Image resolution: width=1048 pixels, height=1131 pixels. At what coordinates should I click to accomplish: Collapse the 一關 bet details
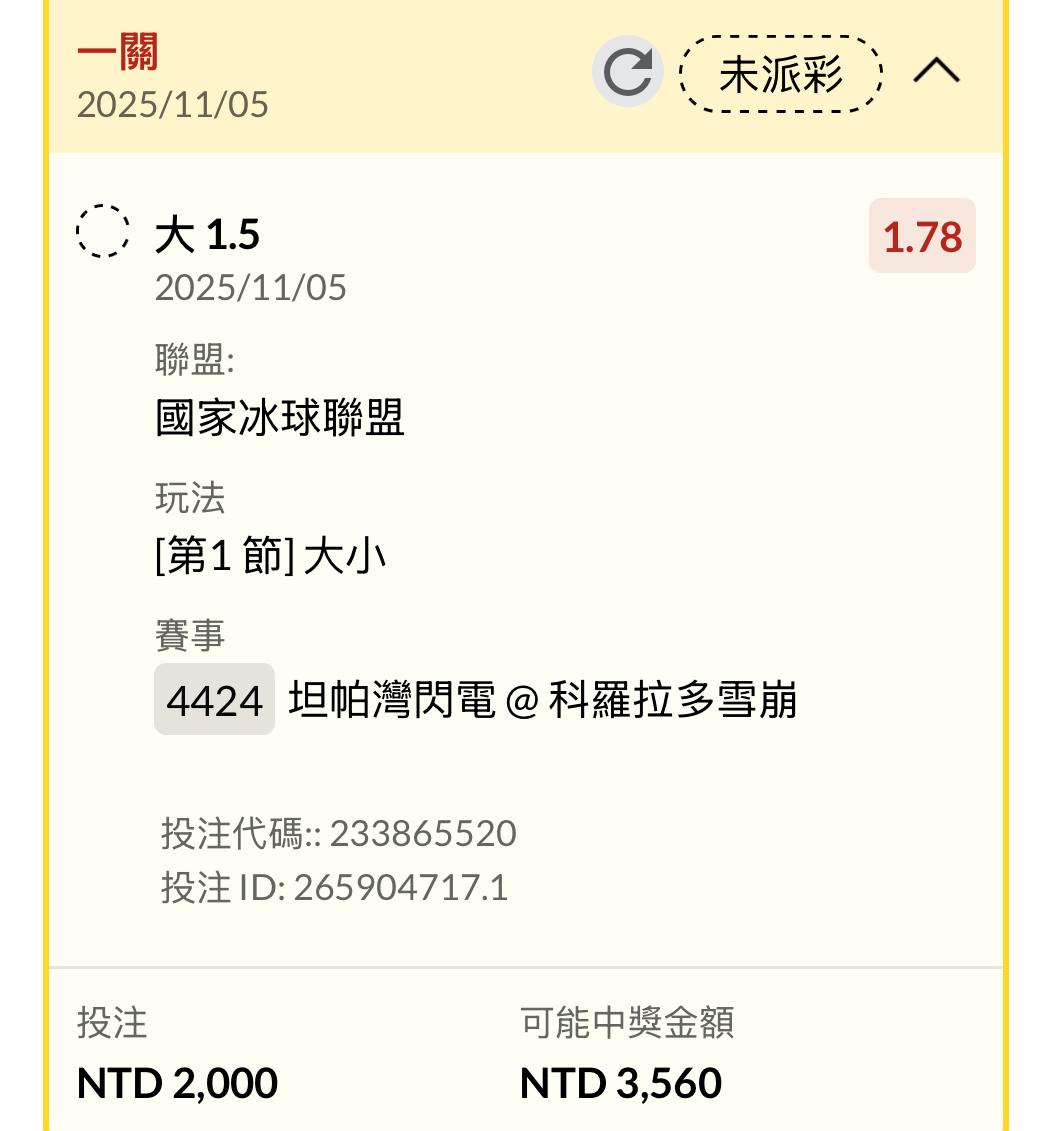tap(937, 72)
